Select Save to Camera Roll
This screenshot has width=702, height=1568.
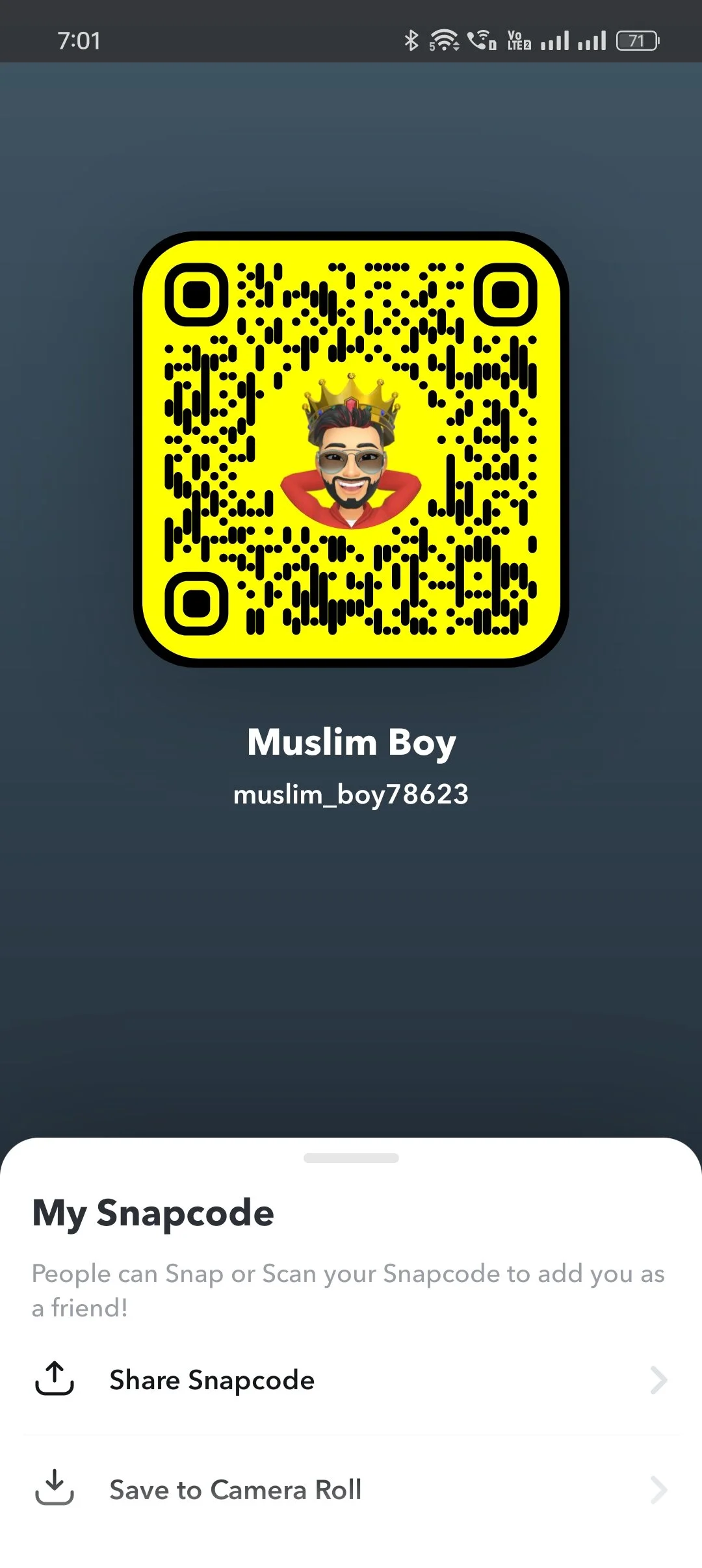351,1489
